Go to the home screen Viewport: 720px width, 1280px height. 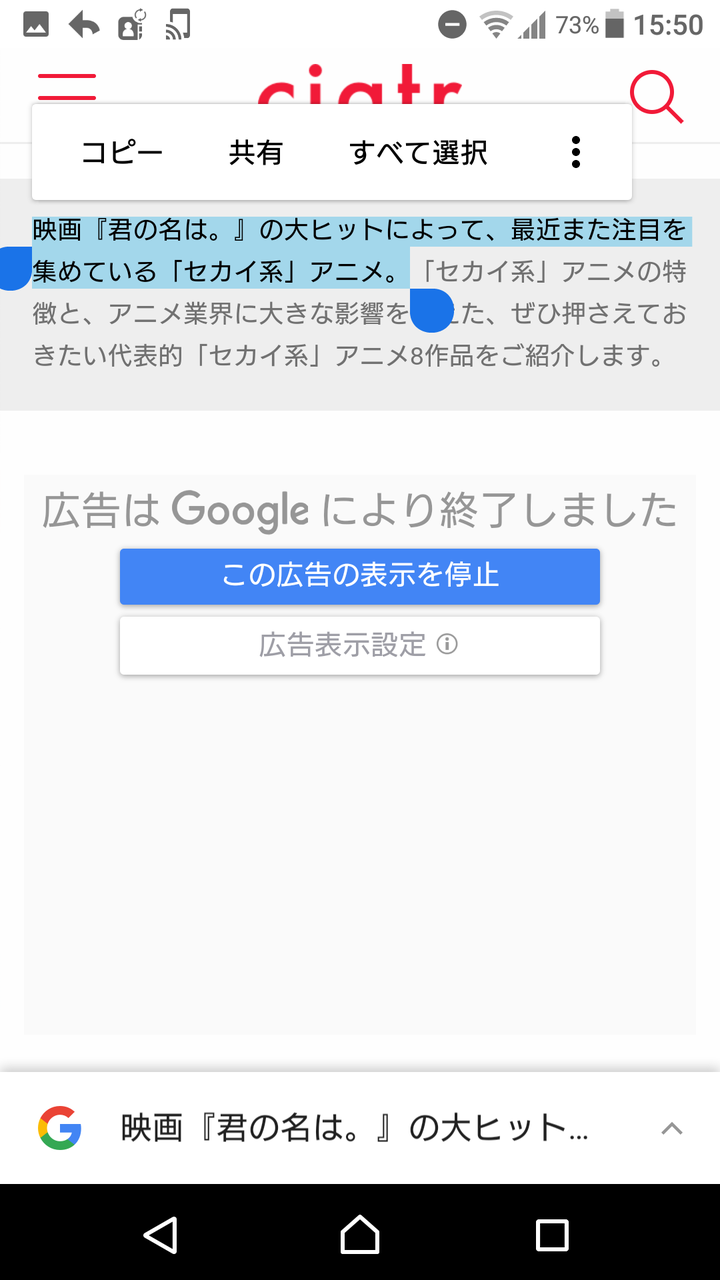(x=360, y=1234)
